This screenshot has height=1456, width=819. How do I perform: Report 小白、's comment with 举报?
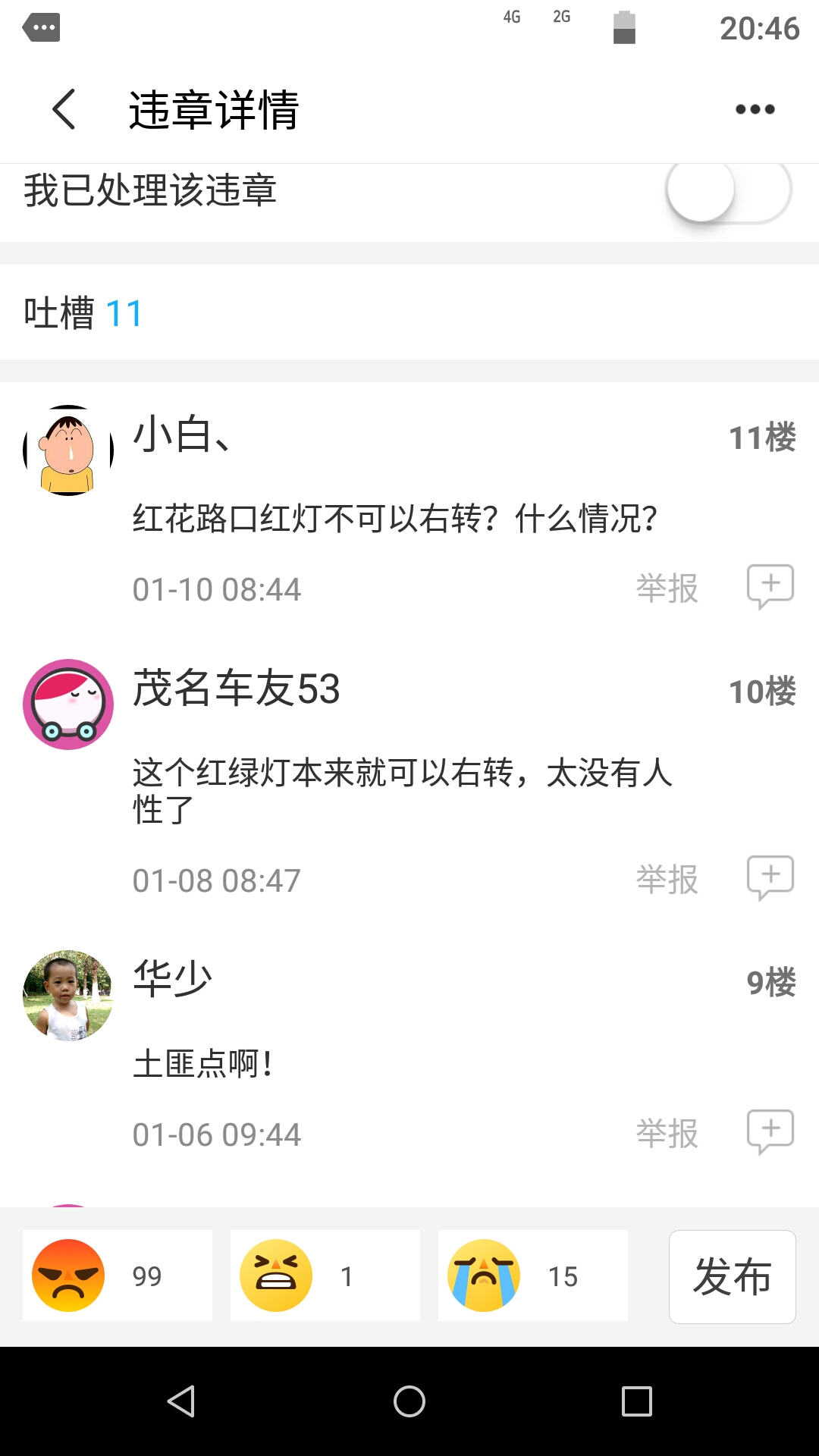[667, 589]
